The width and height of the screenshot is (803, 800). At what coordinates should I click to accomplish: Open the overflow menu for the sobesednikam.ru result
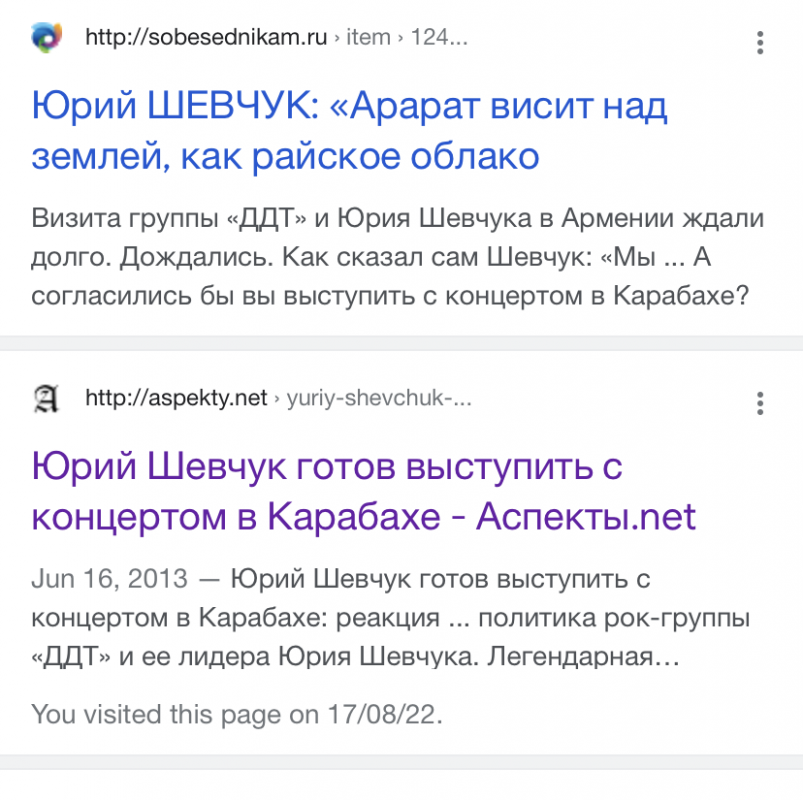point(760,43)
